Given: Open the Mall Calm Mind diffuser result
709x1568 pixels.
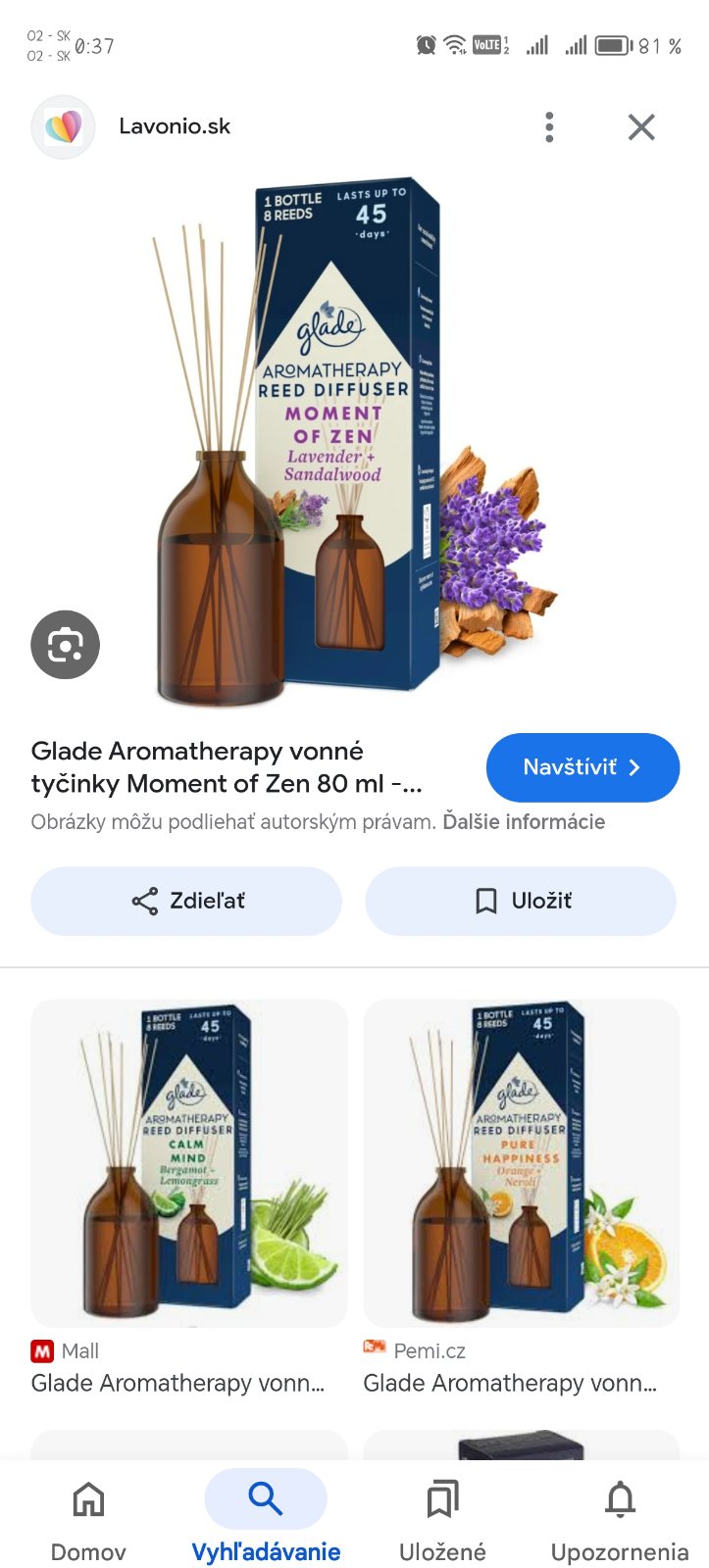Looking at the screenshot, I should 189,1163.
